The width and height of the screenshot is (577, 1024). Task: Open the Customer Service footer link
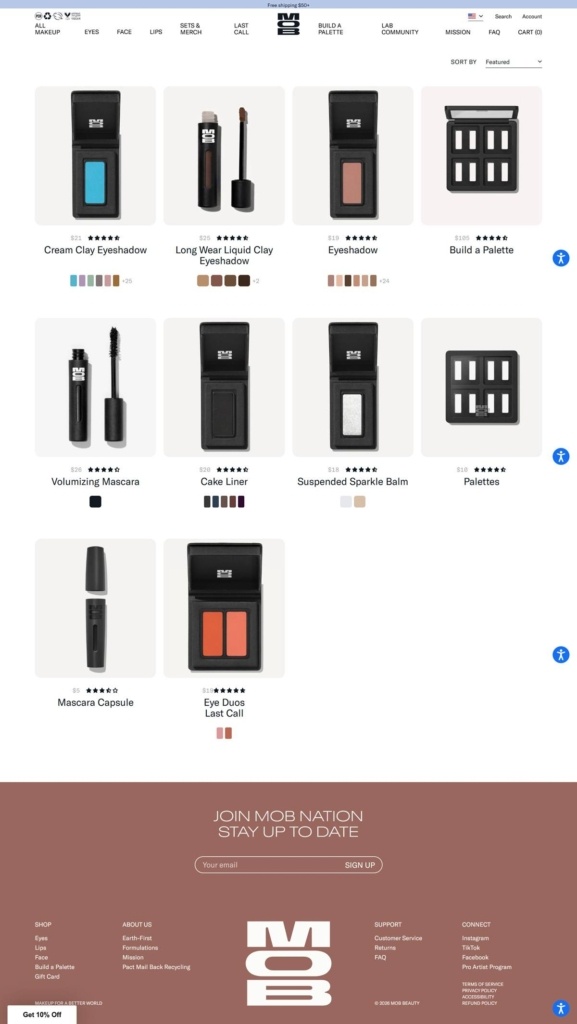[x=398, y=938]
